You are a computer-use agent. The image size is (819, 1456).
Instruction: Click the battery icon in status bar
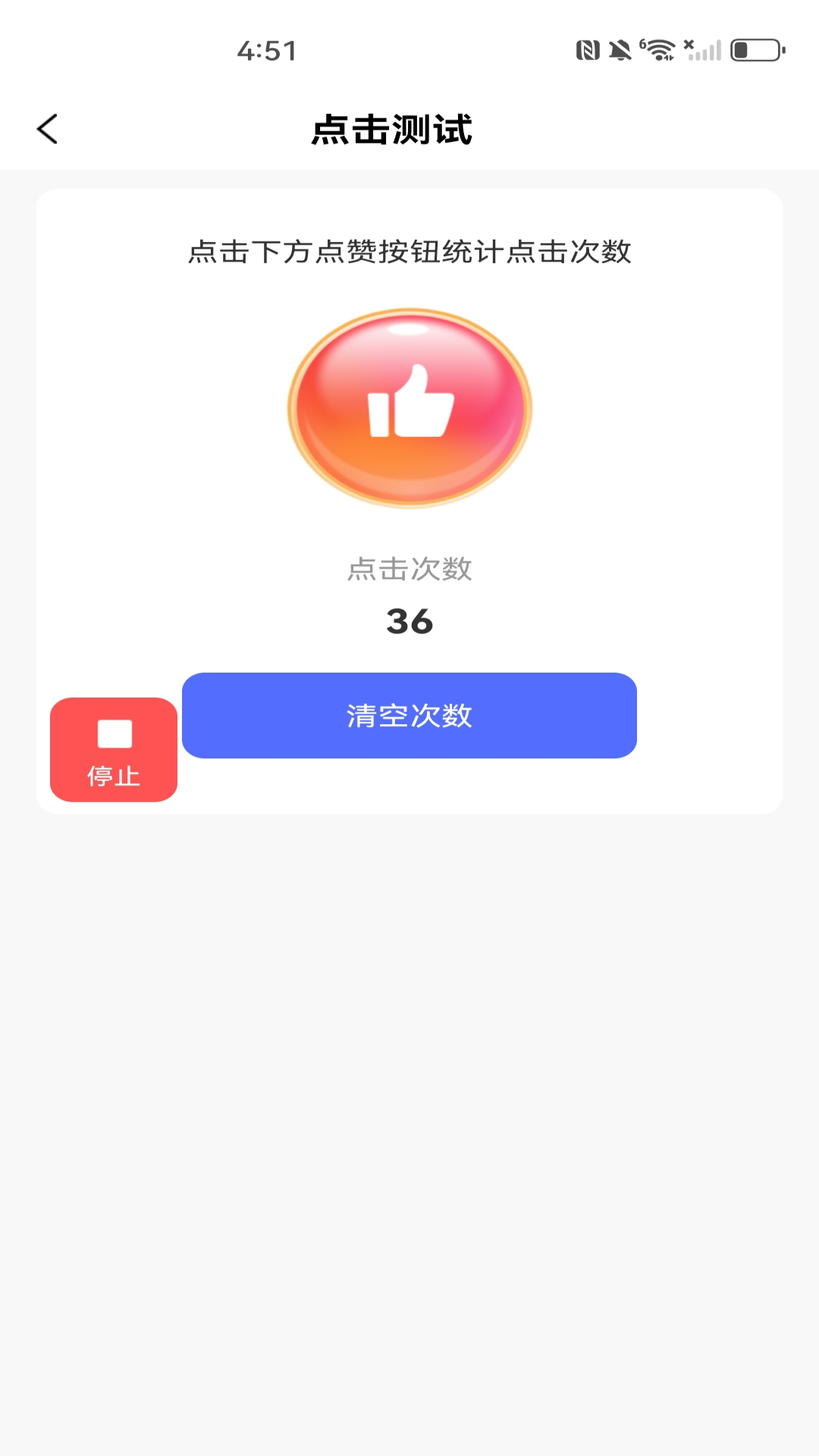[753, 49]
